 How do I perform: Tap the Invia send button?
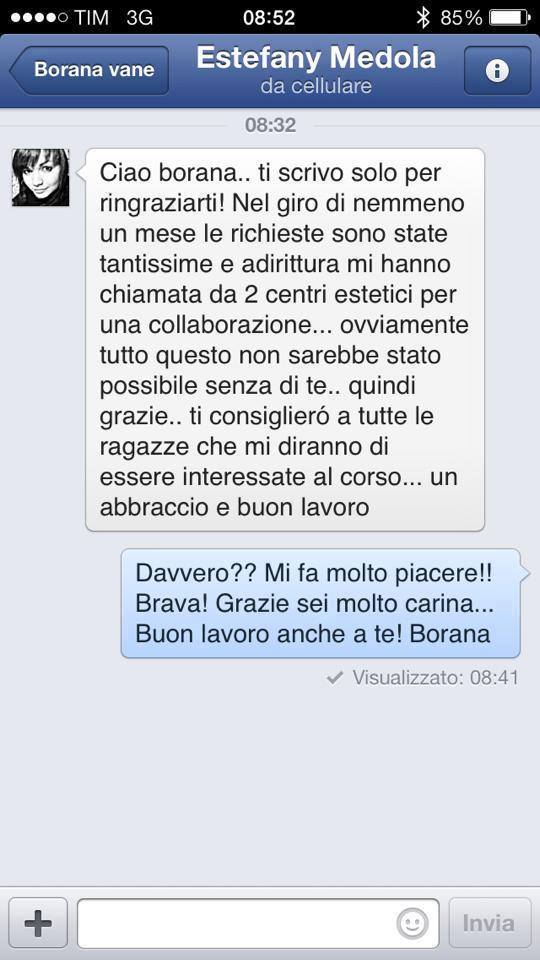pyautogui.click(x=490, y=923)
